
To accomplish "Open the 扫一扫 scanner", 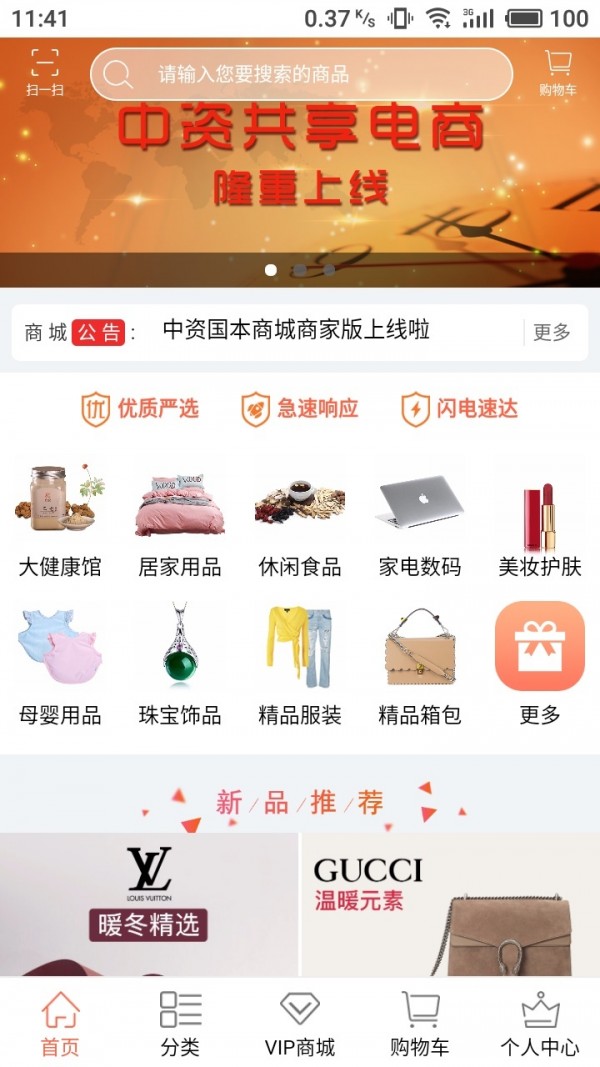I will pos(44,71).
